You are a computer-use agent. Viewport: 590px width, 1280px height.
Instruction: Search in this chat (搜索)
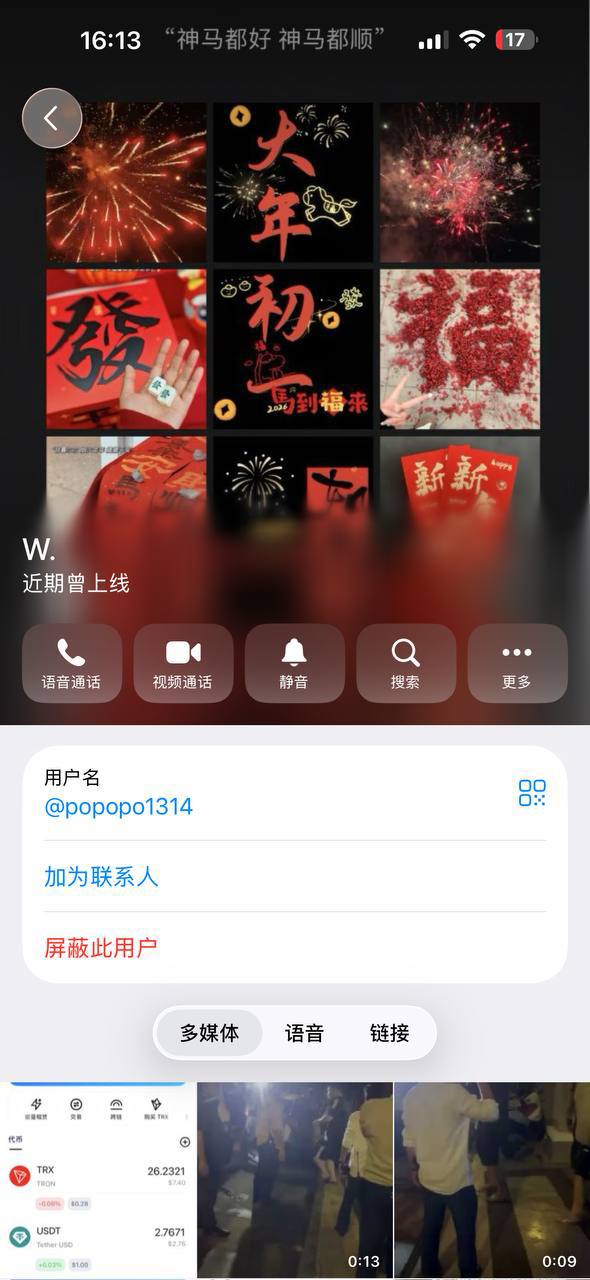406,664
